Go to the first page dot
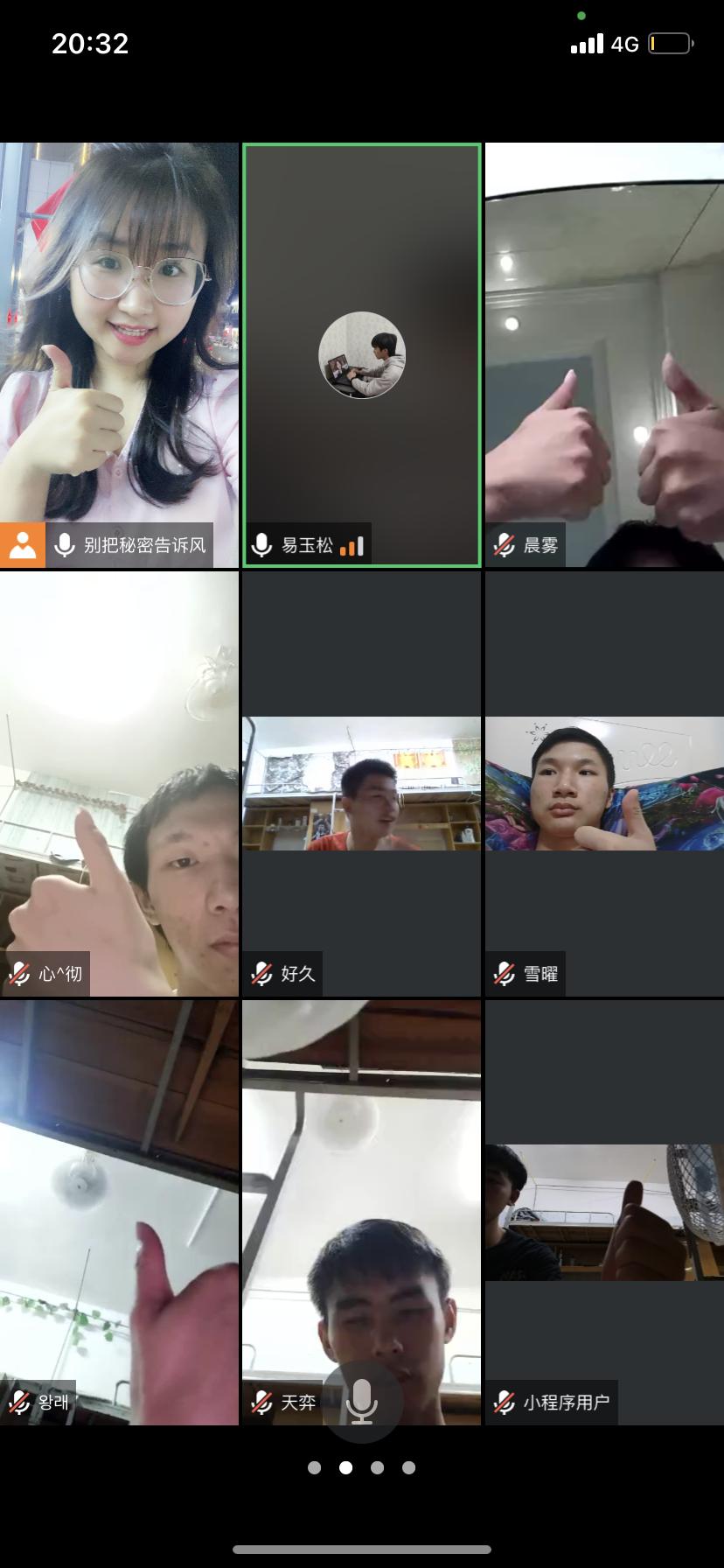 click(315, 1467)
